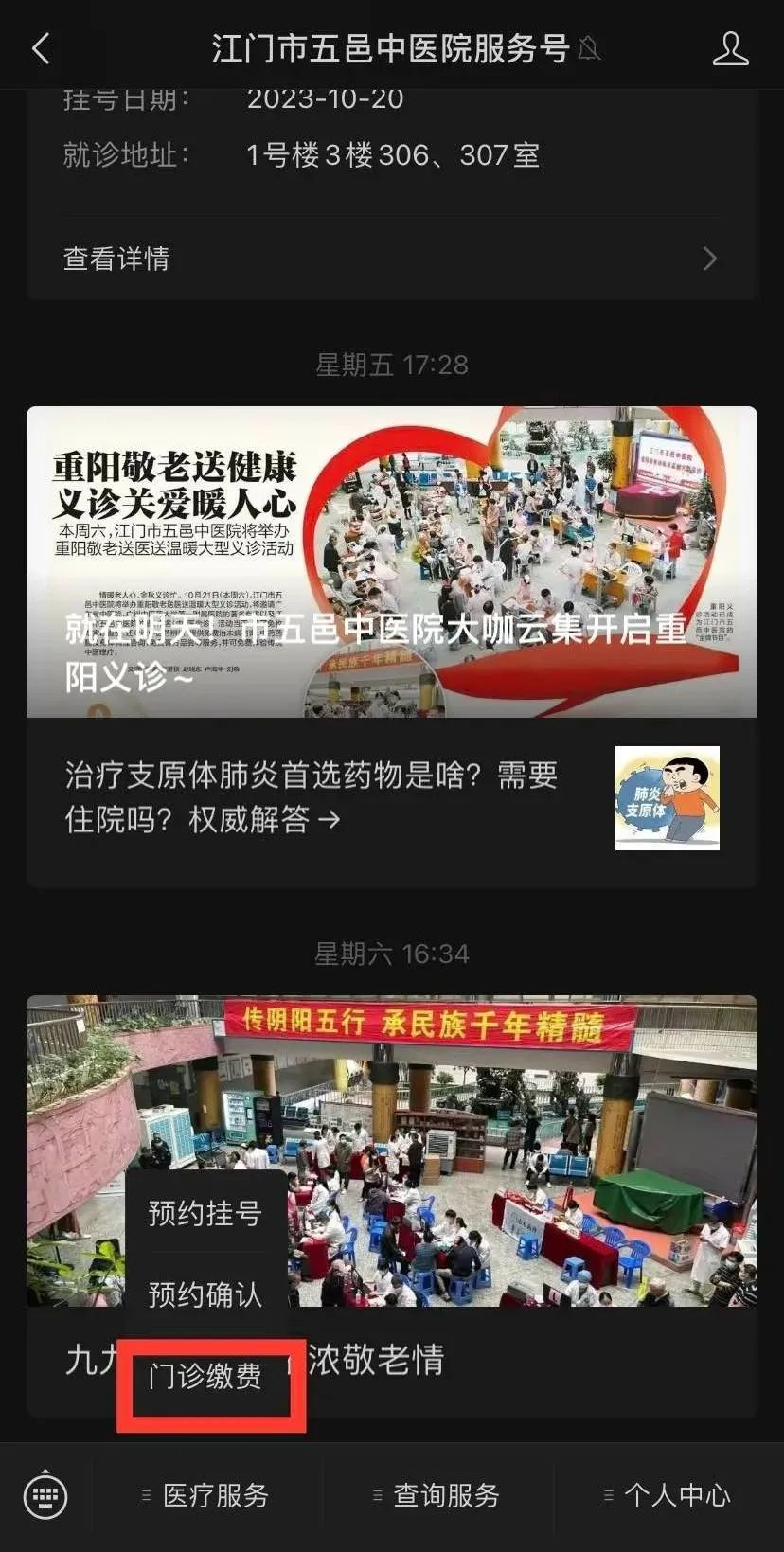Choose 预约确认 in the popup menu
This screenshot has height=1552, width=784.
[x=205, y=1294]
